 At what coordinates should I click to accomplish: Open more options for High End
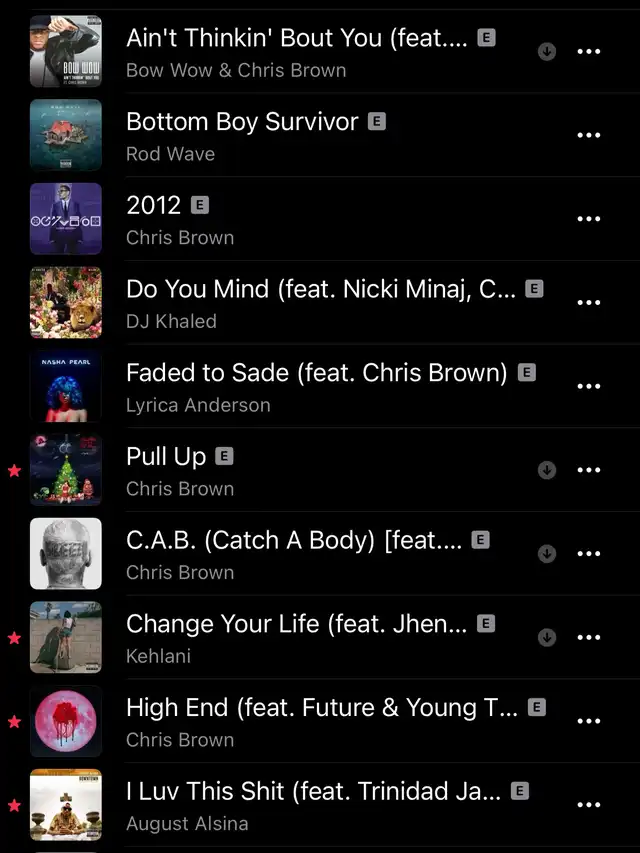[589, 721]
